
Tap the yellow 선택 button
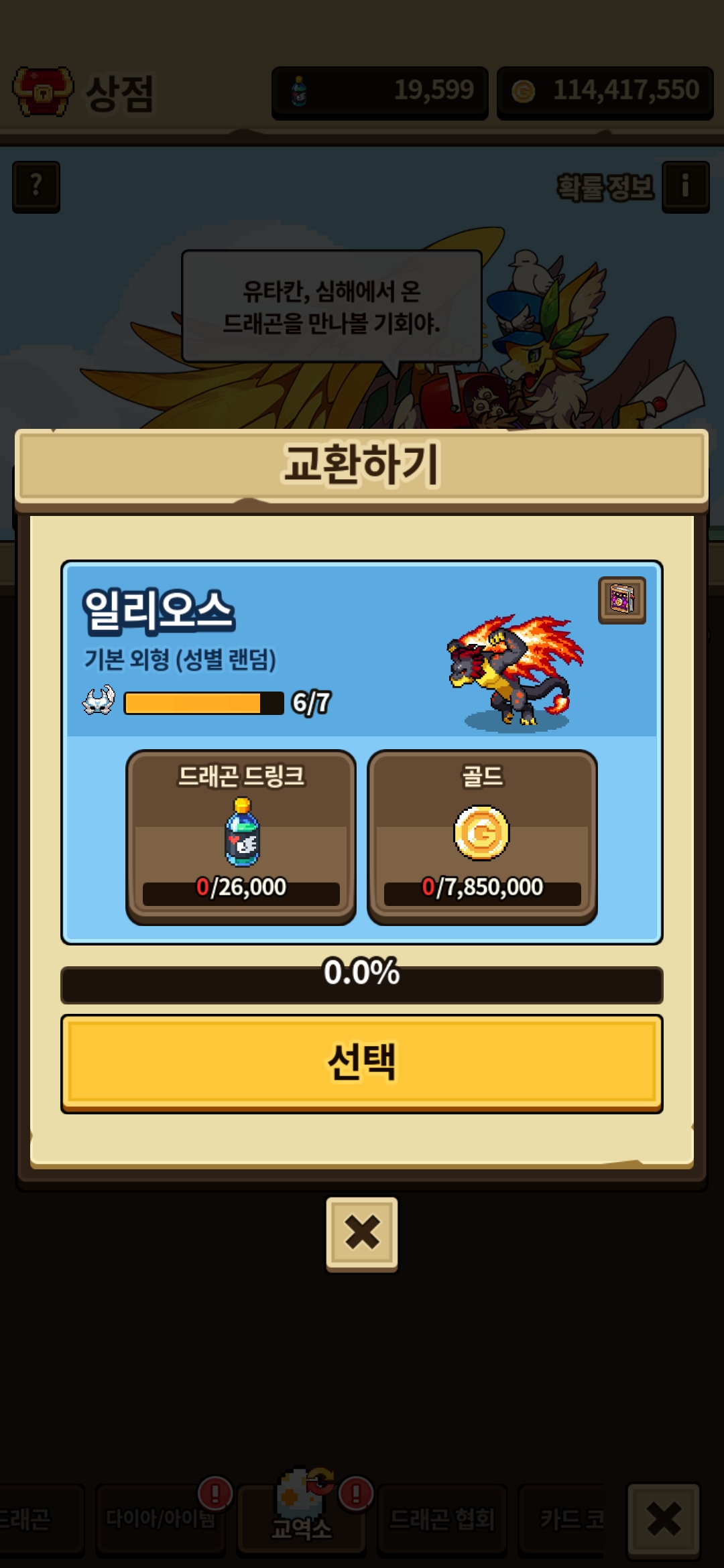[361, 1063]
